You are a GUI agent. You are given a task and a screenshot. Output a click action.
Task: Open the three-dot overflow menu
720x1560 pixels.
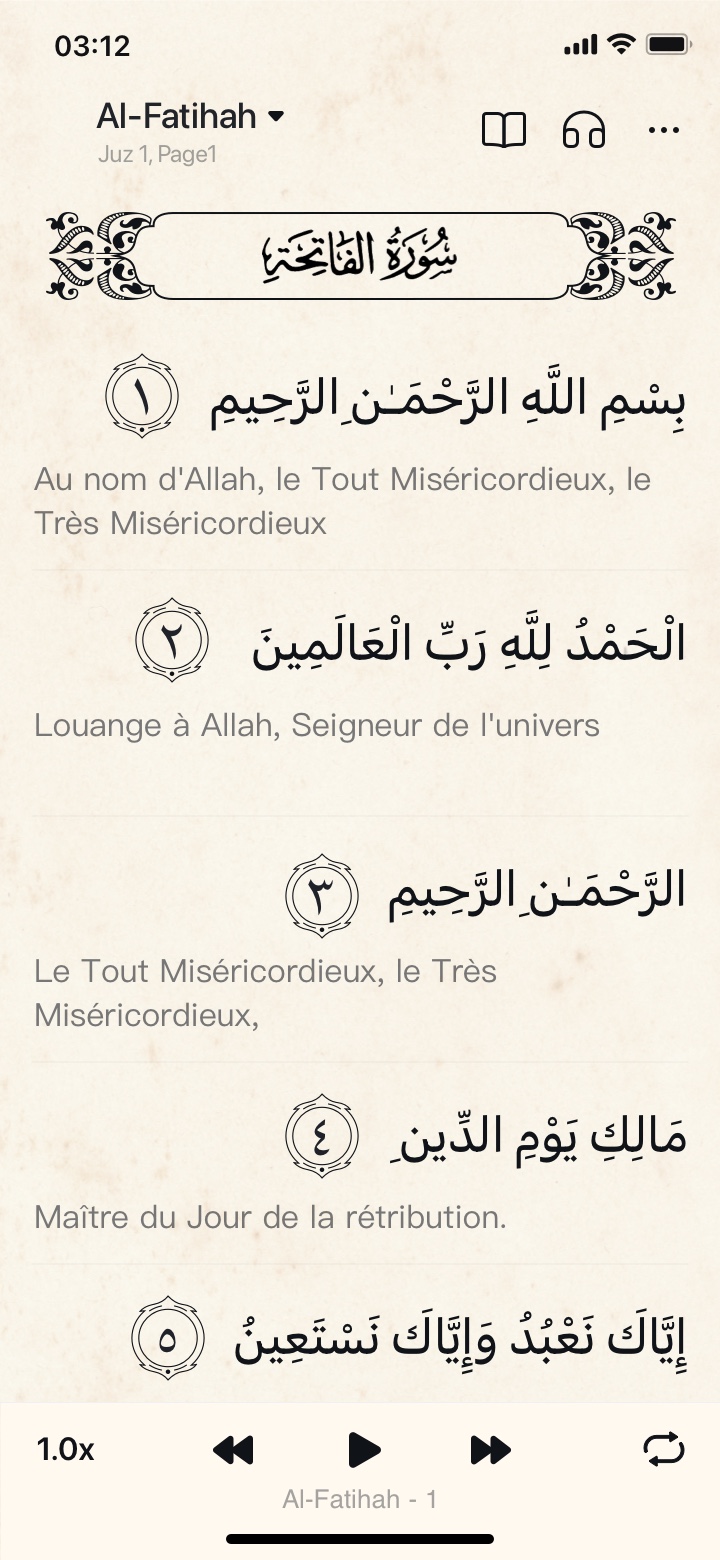pyautogui.click(x=664, y=130)
